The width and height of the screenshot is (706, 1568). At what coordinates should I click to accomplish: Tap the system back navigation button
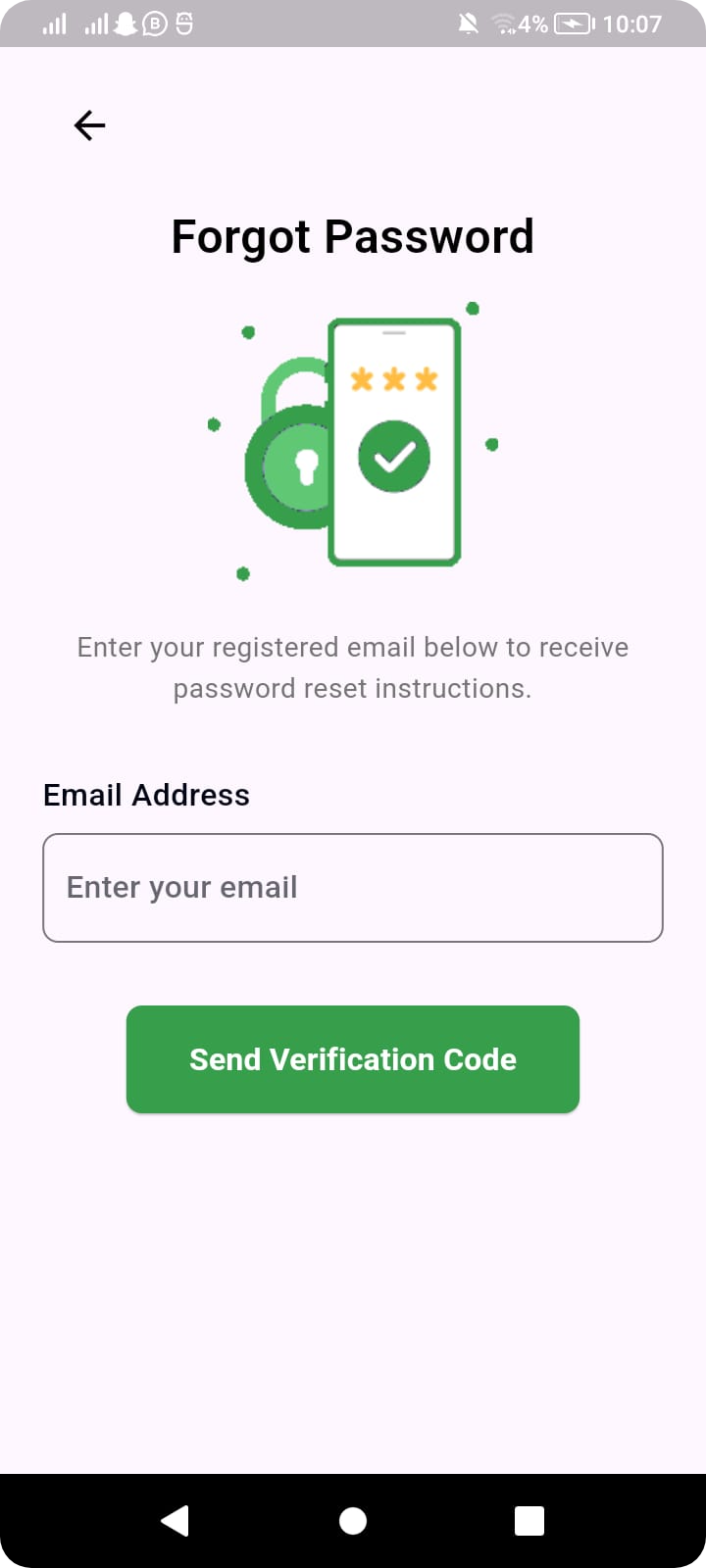point(176,1520)
